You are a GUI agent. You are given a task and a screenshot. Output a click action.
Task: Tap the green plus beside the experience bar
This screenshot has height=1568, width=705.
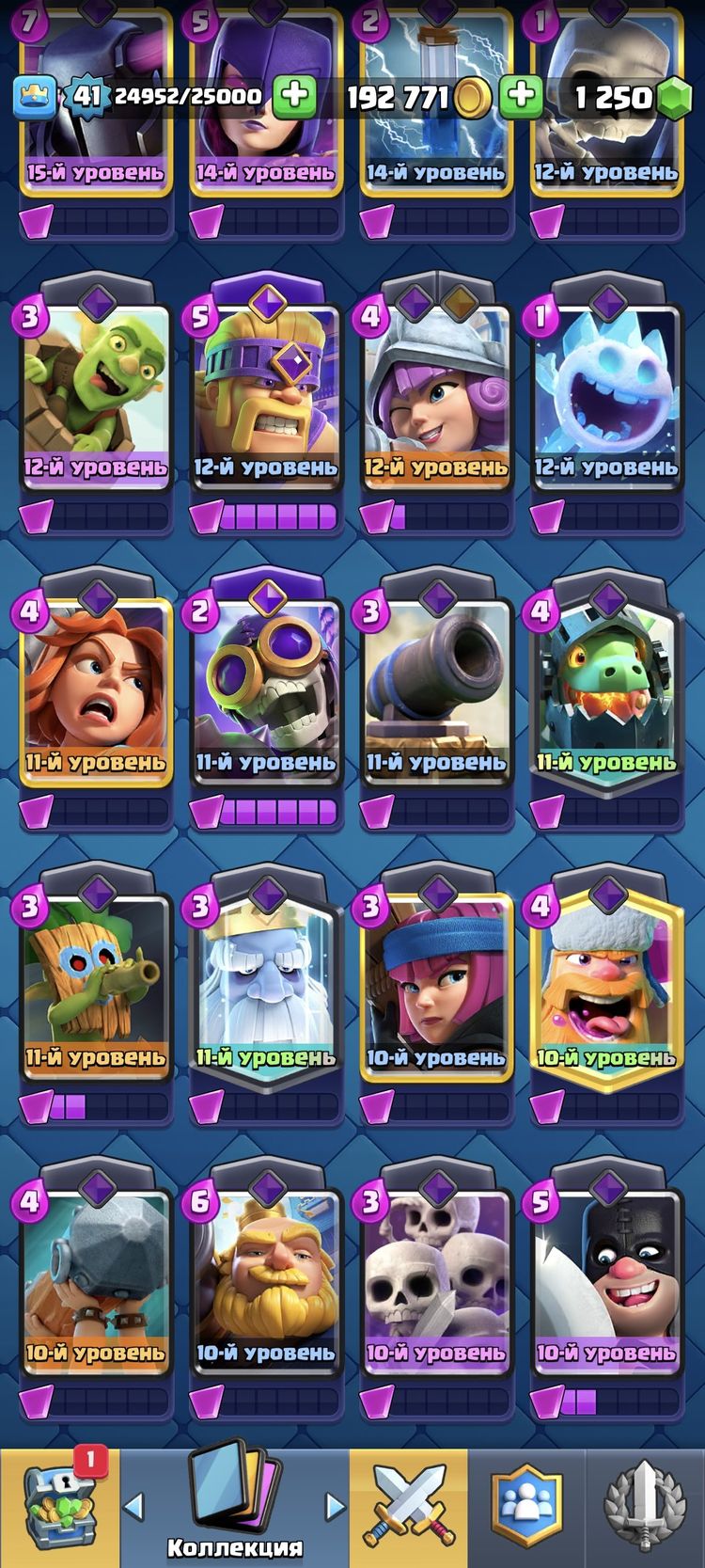pyautogui.click(x=294, y=96)
